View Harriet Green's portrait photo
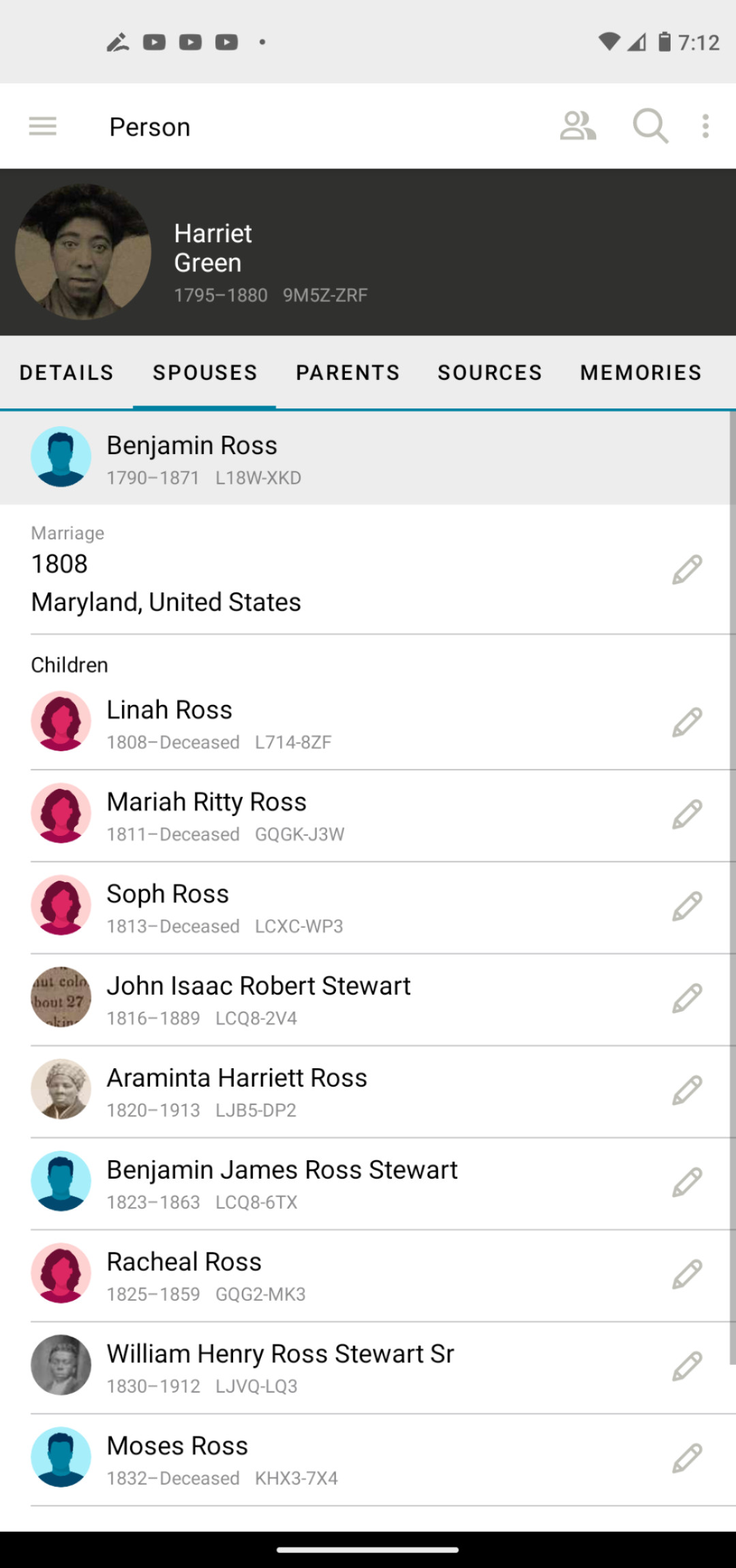 (83, 252)
